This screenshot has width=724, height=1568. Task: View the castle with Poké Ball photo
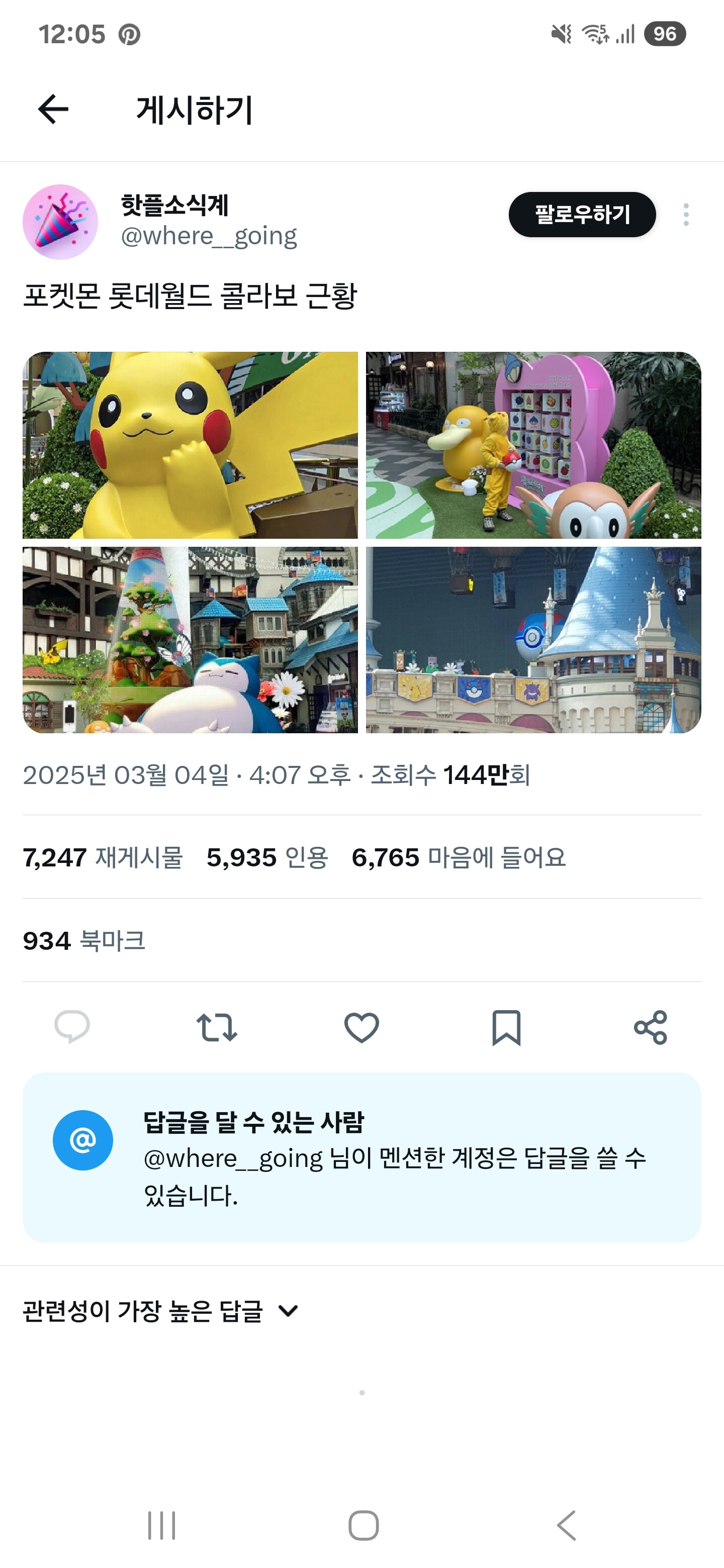533,640
